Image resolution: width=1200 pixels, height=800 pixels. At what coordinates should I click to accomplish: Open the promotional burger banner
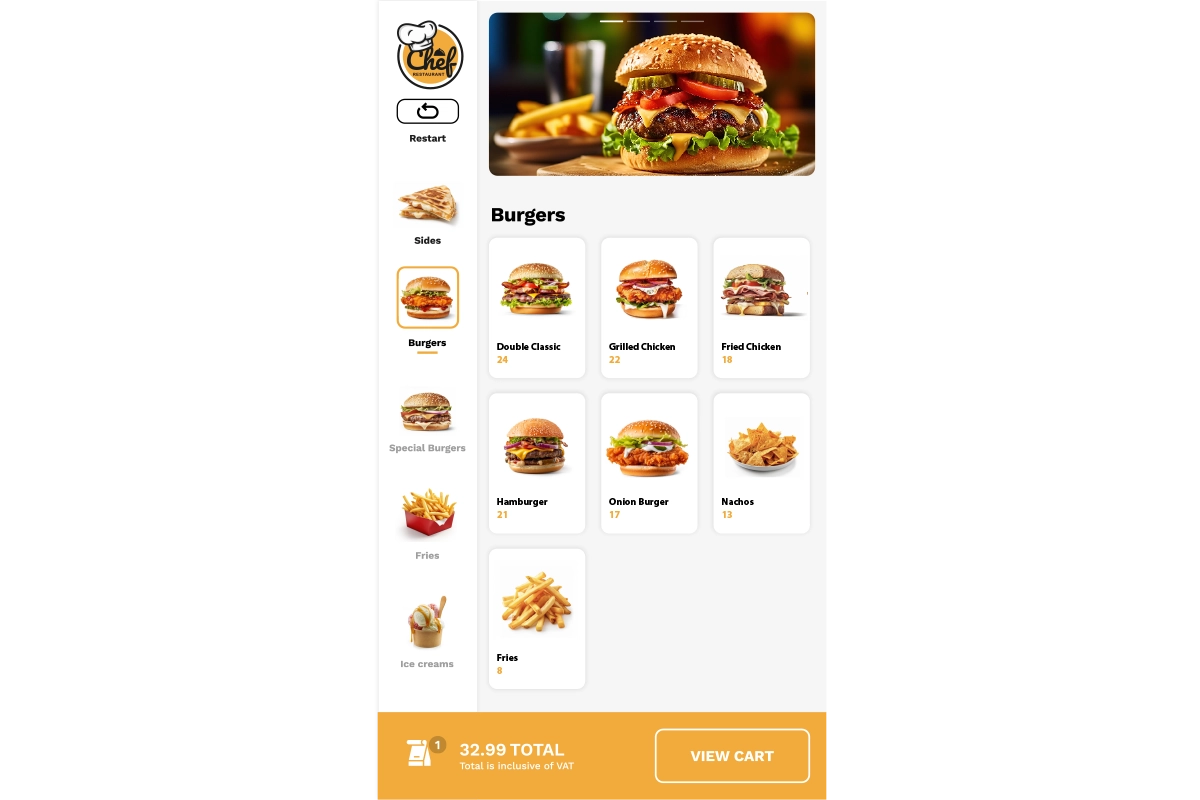651,95
